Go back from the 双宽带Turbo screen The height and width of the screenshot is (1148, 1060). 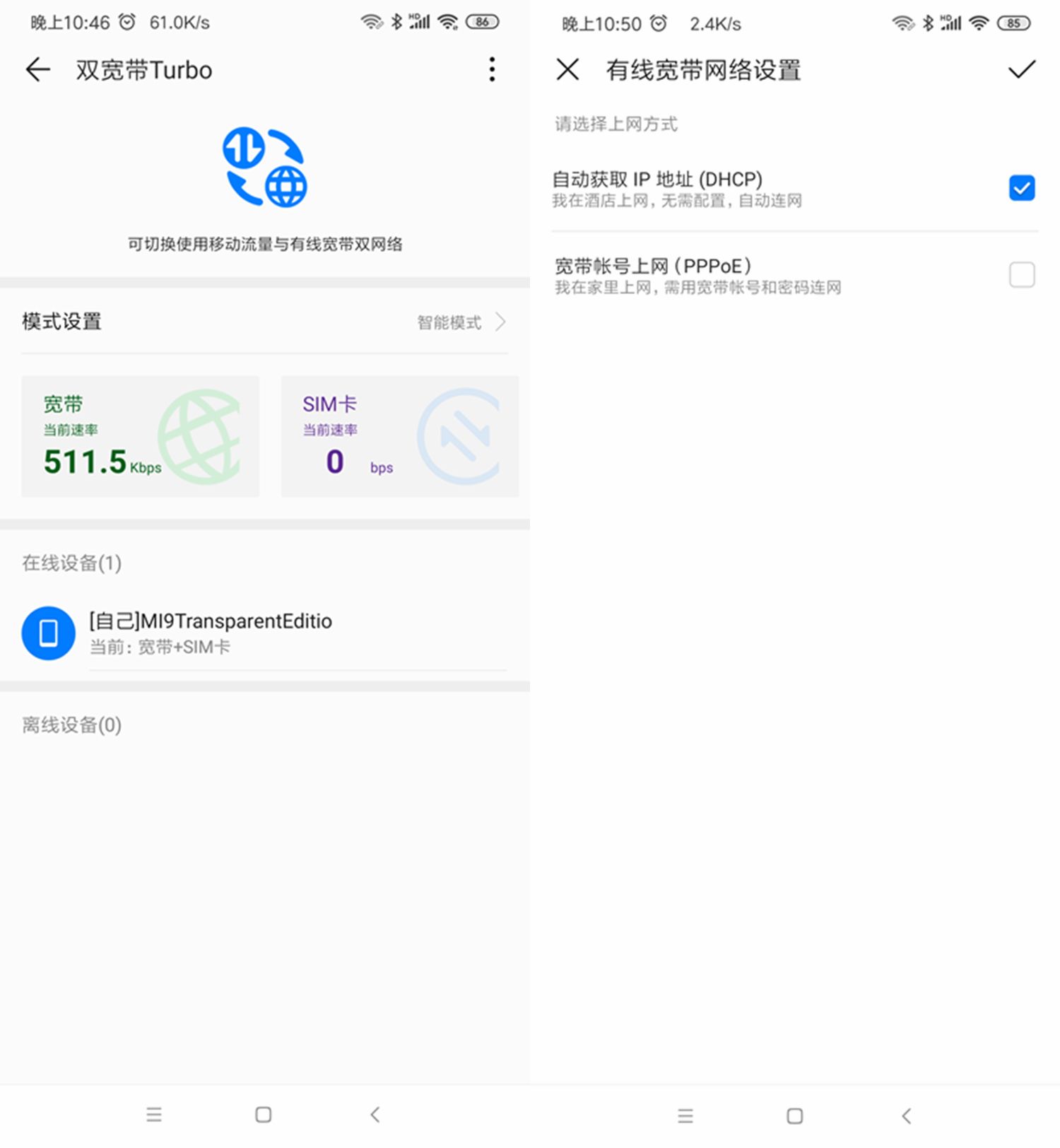[x=37, y=69]
